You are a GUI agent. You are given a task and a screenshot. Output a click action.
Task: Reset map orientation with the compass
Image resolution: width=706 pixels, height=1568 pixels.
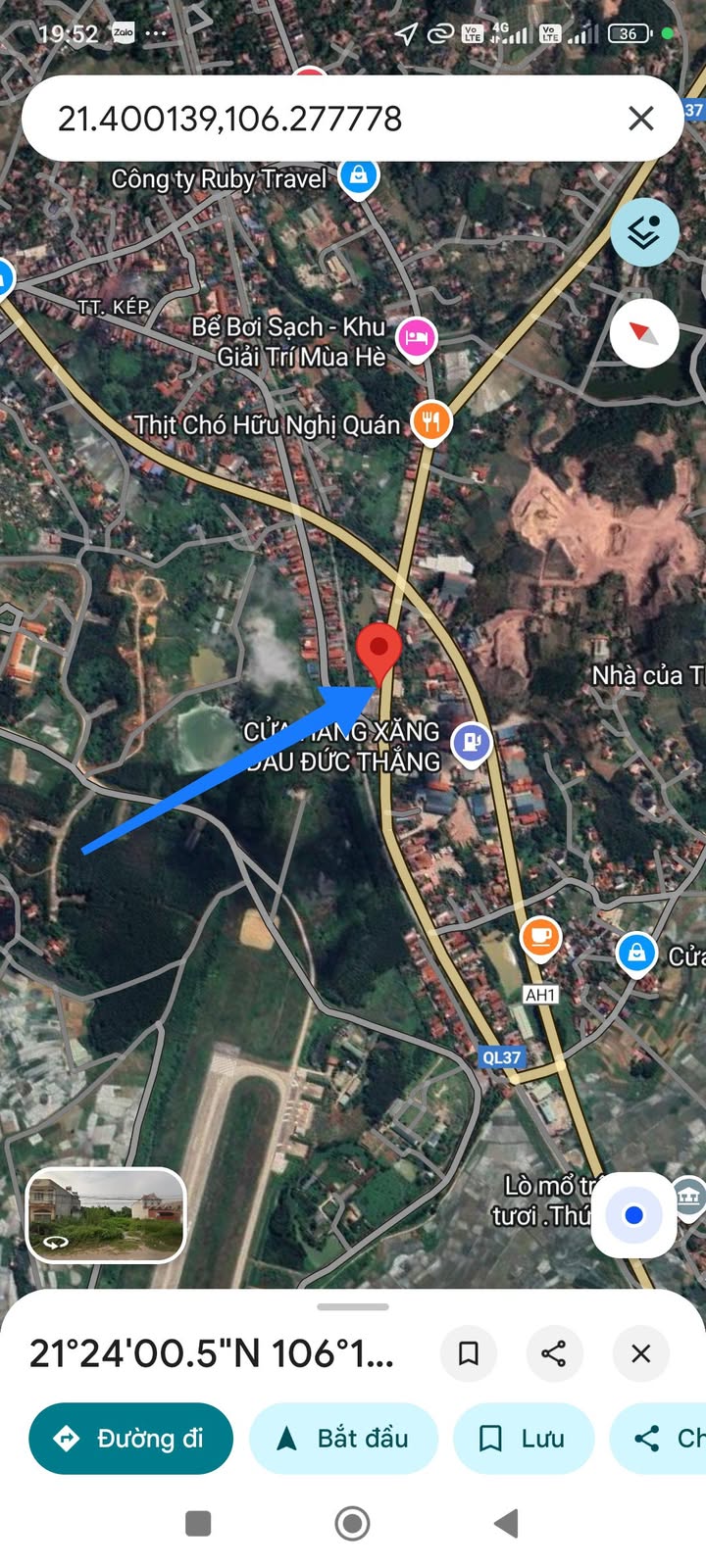pos(644,334)
